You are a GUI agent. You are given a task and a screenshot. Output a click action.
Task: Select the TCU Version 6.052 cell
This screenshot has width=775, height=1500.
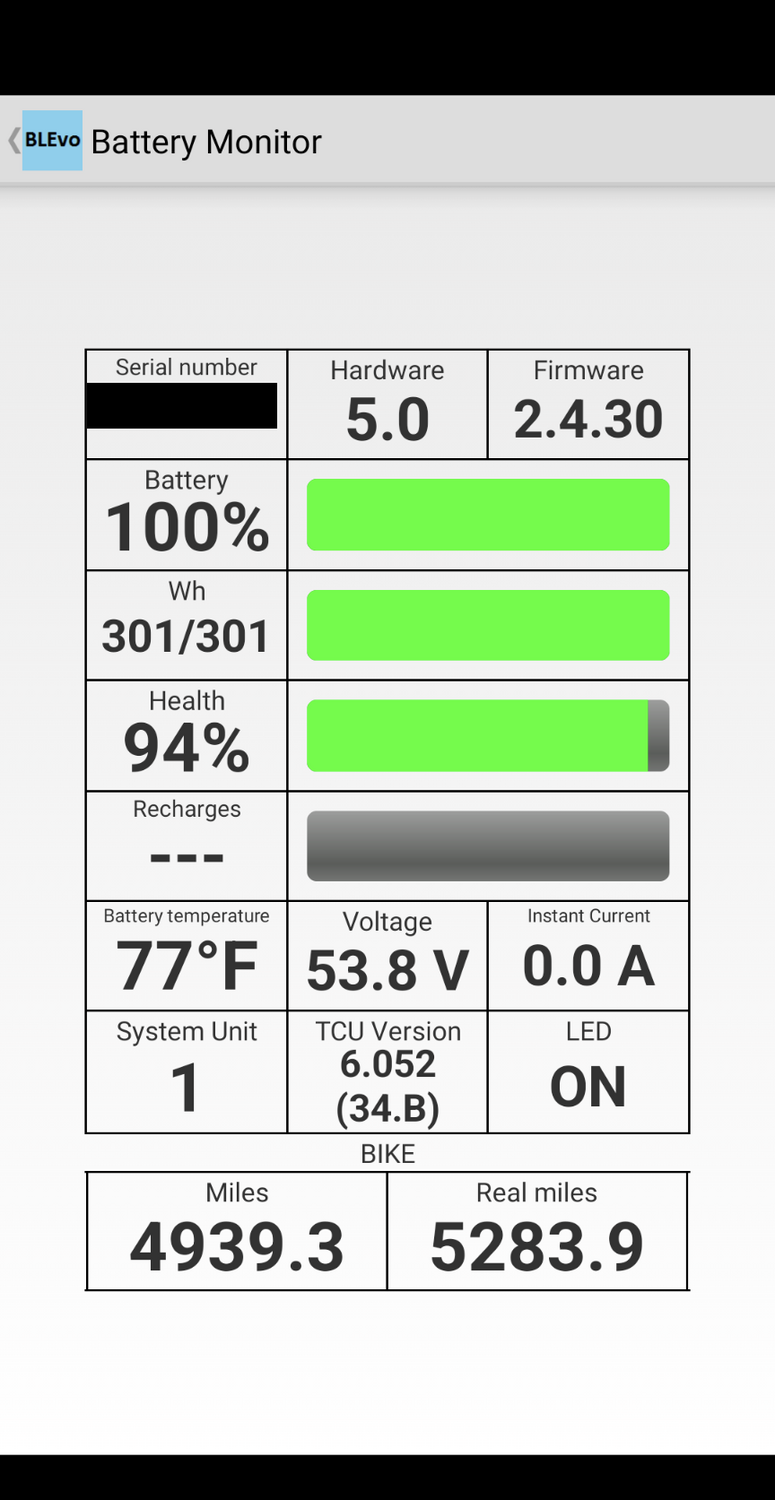pos(387,1071)
